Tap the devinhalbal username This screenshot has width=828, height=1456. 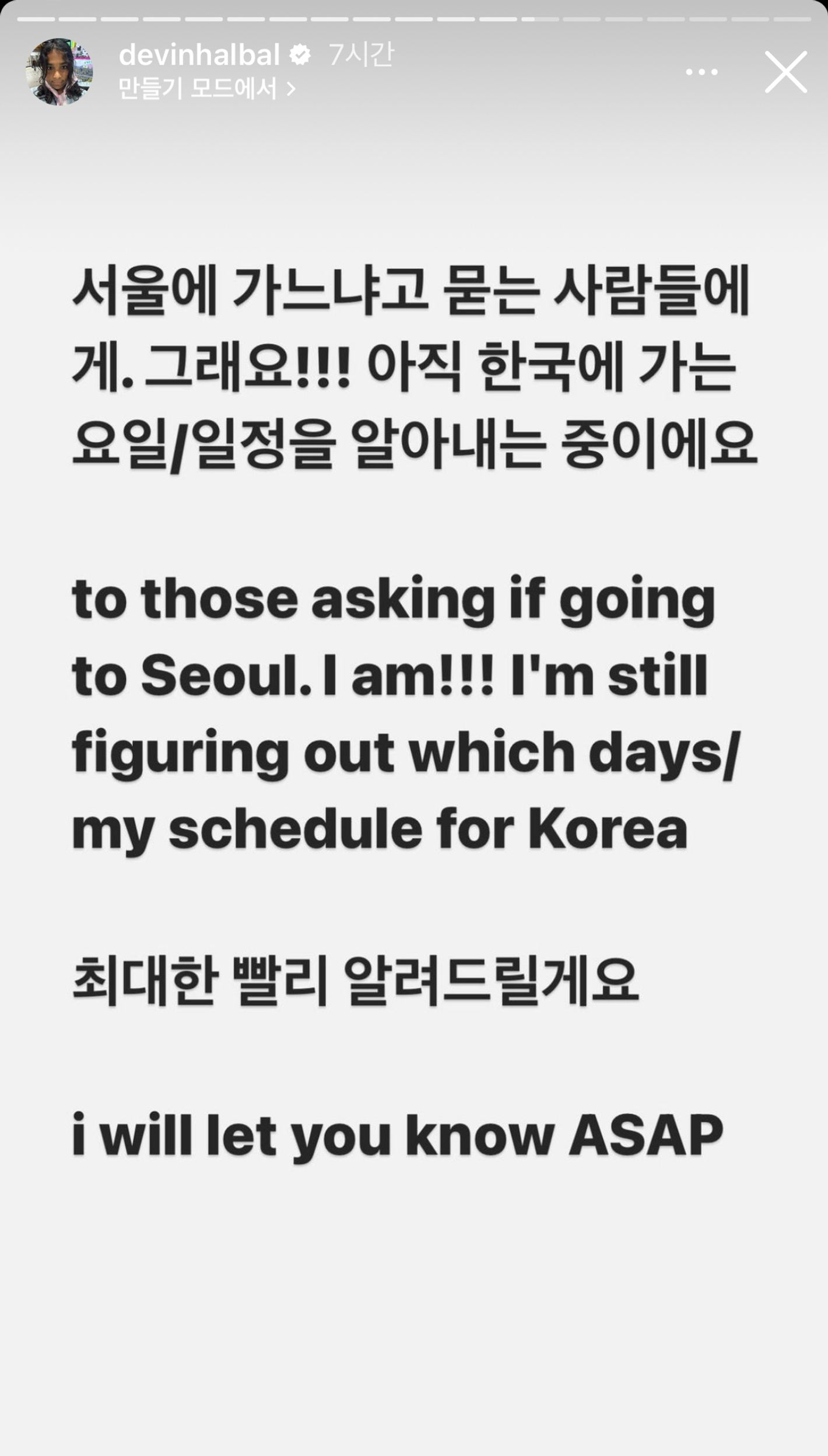click(199, 55)
